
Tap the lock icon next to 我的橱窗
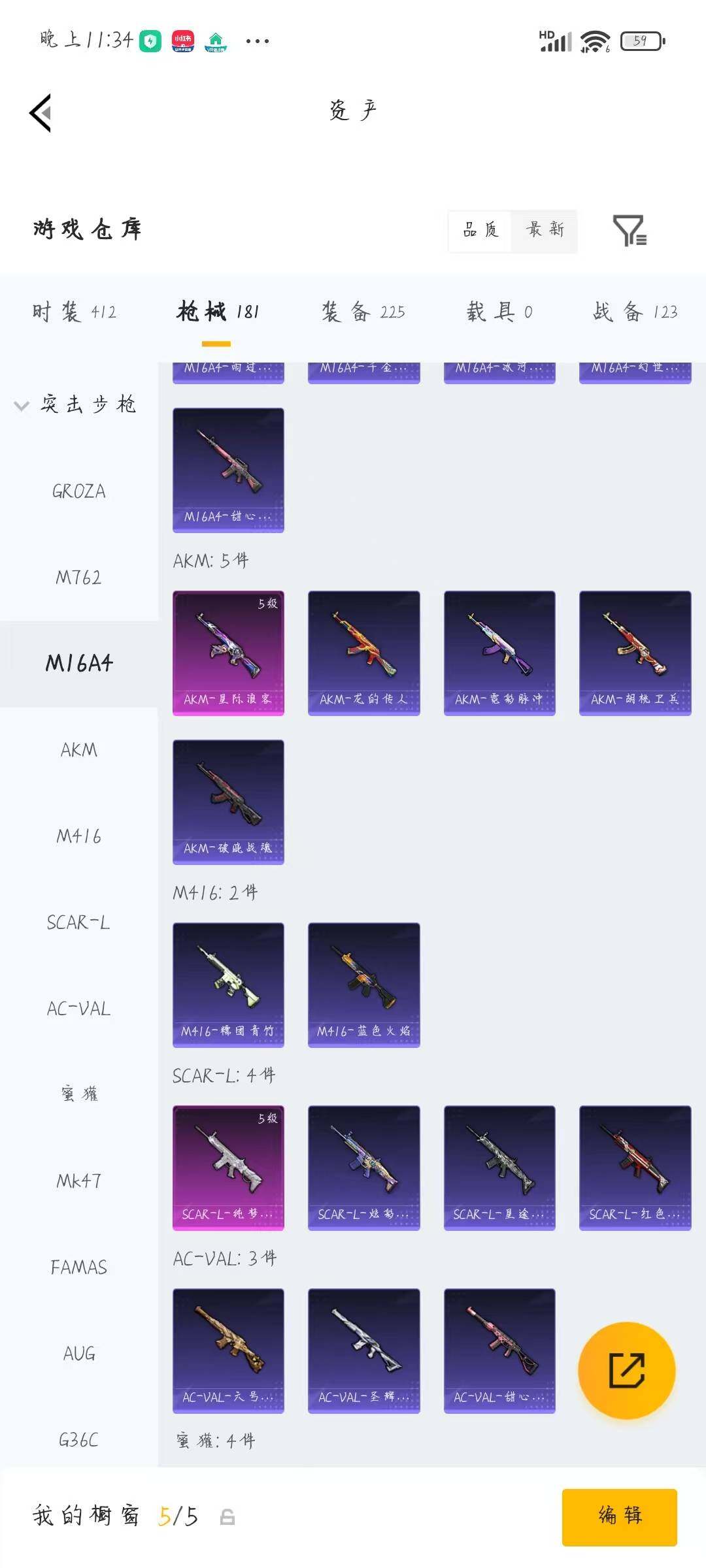(x=227, y=1516)
